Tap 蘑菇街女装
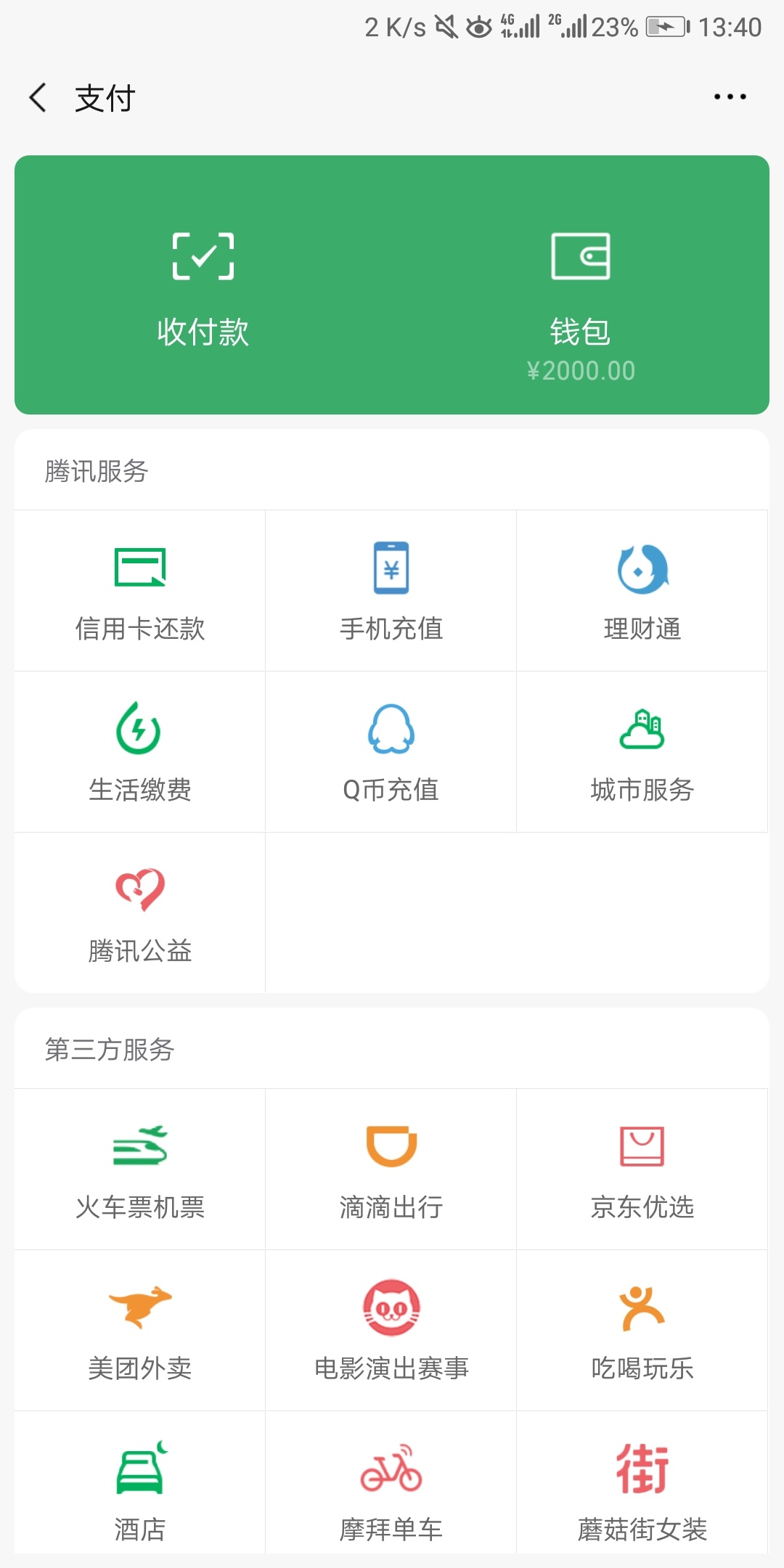 pyautogui.click(x=642, y=1483)
